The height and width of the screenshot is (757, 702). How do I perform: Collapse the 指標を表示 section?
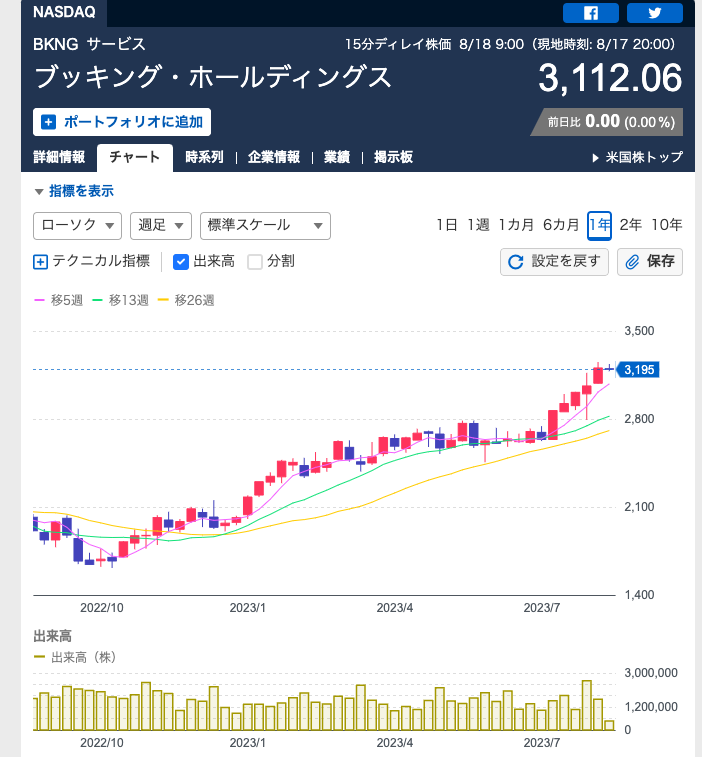click(x=74, y=191)
